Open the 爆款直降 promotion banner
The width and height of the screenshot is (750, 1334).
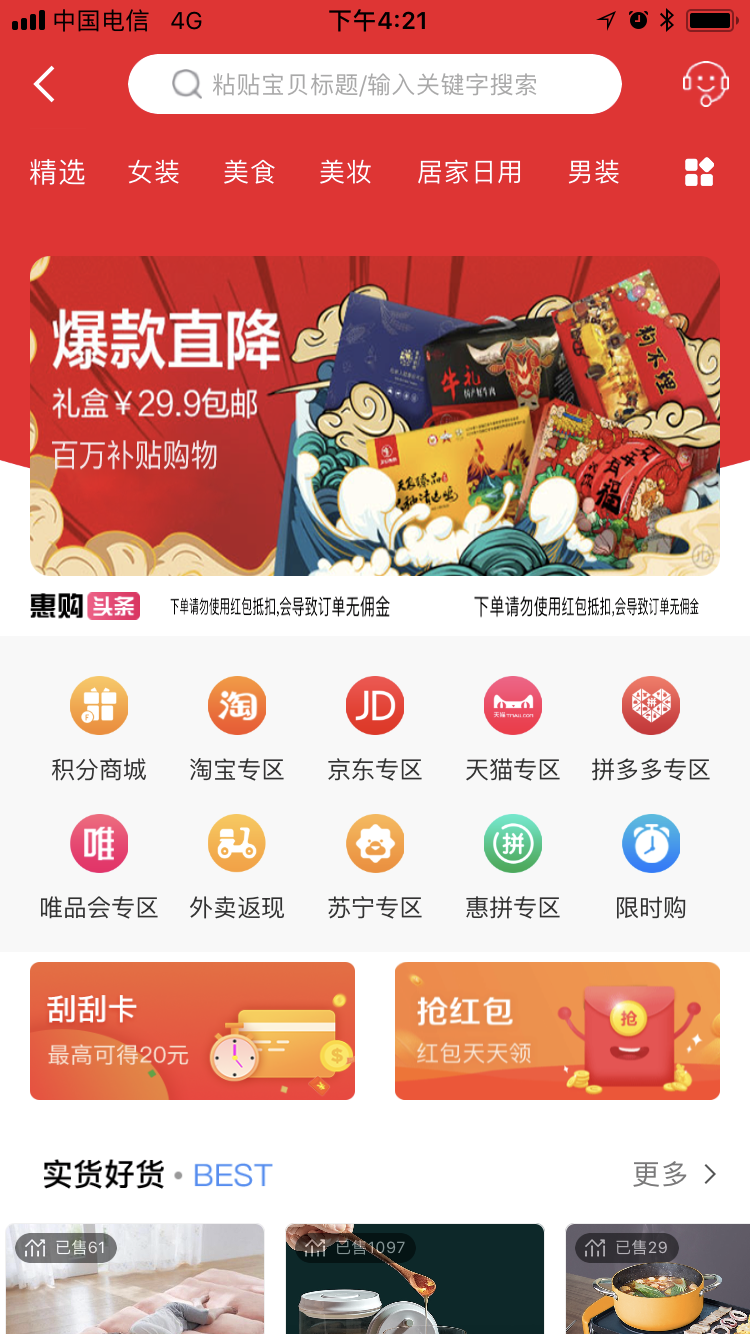pyautogui.click(x=374, y=415)
